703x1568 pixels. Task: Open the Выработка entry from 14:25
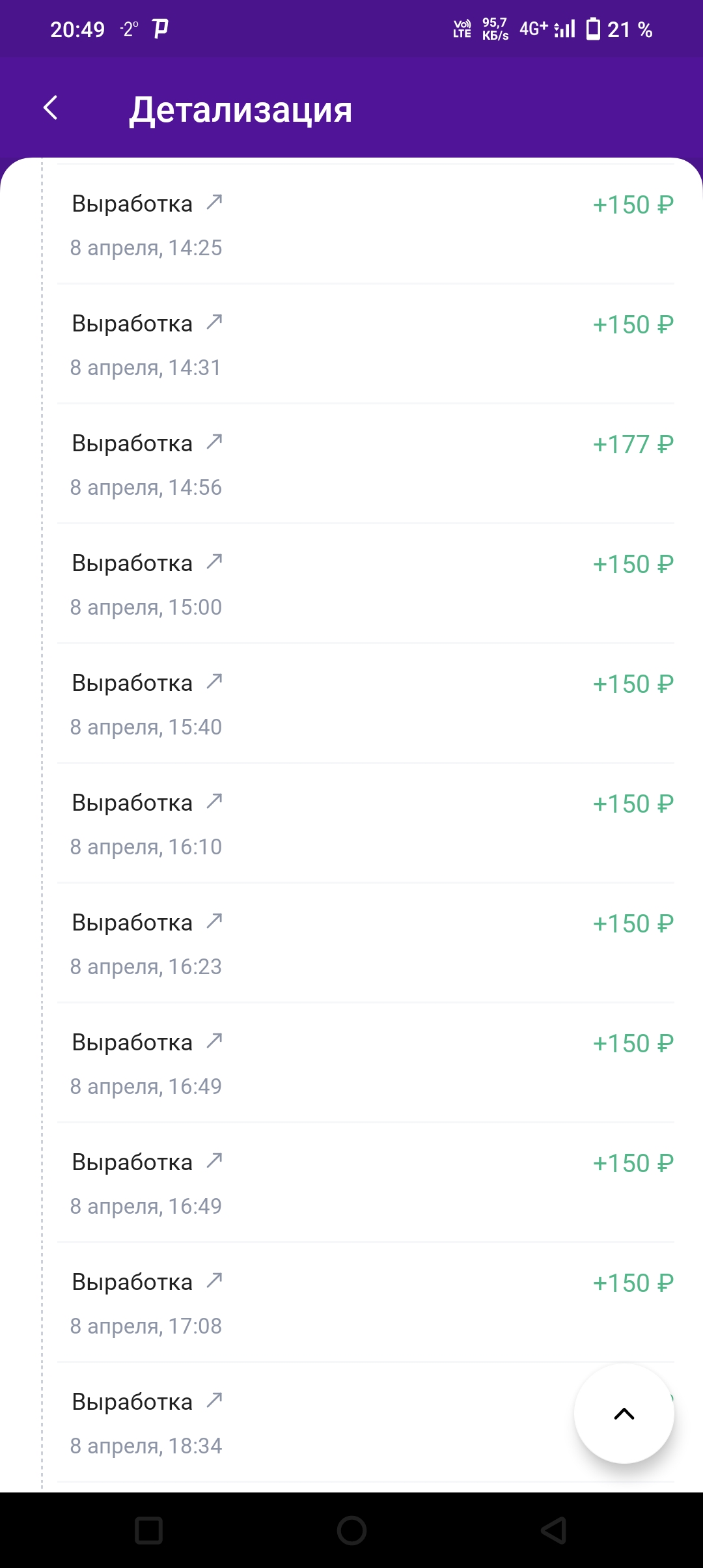pos(365,224)
